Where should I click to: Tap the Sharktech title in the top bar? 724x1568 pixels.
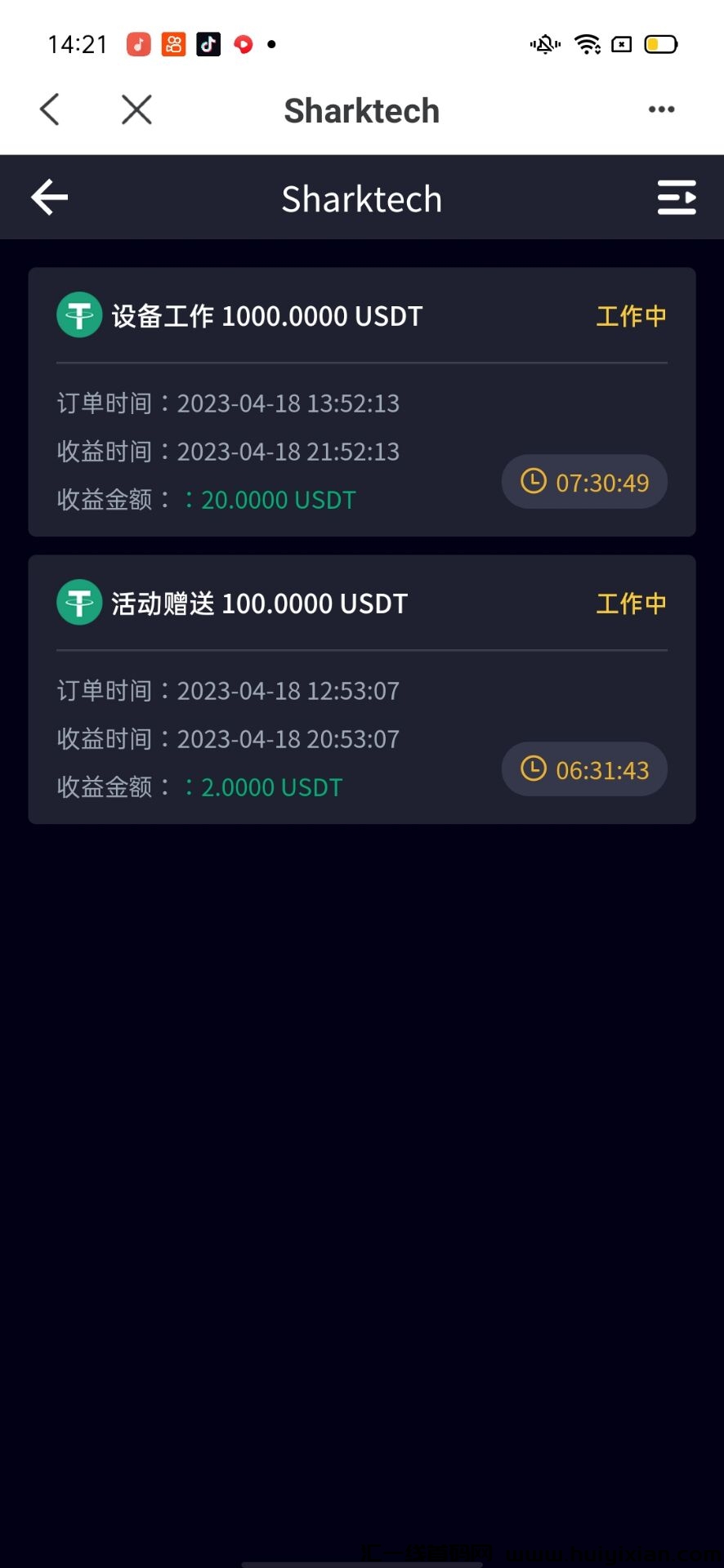click(x=361, y=110)
